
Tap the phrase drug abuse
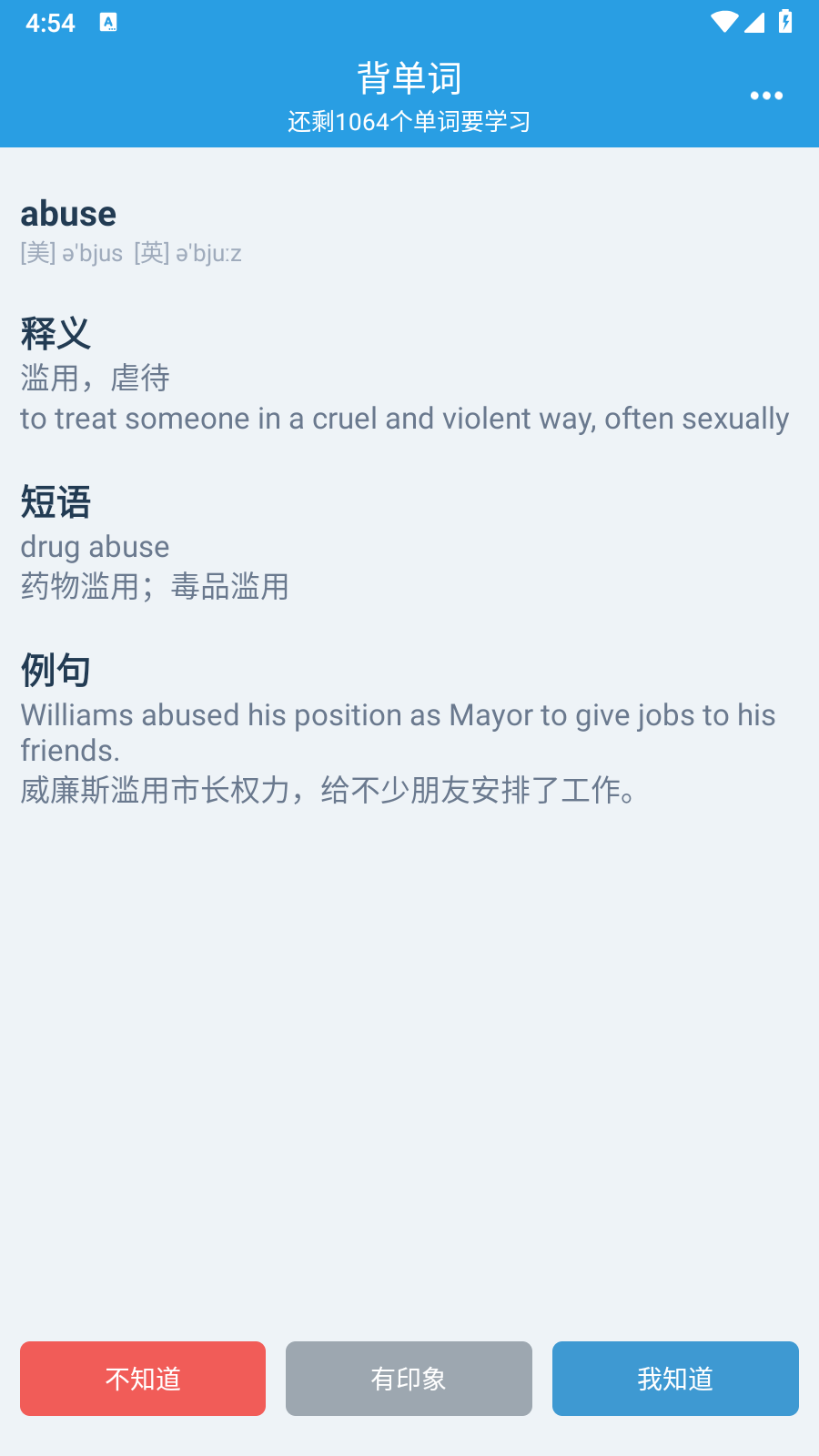(x=95, y=547)
